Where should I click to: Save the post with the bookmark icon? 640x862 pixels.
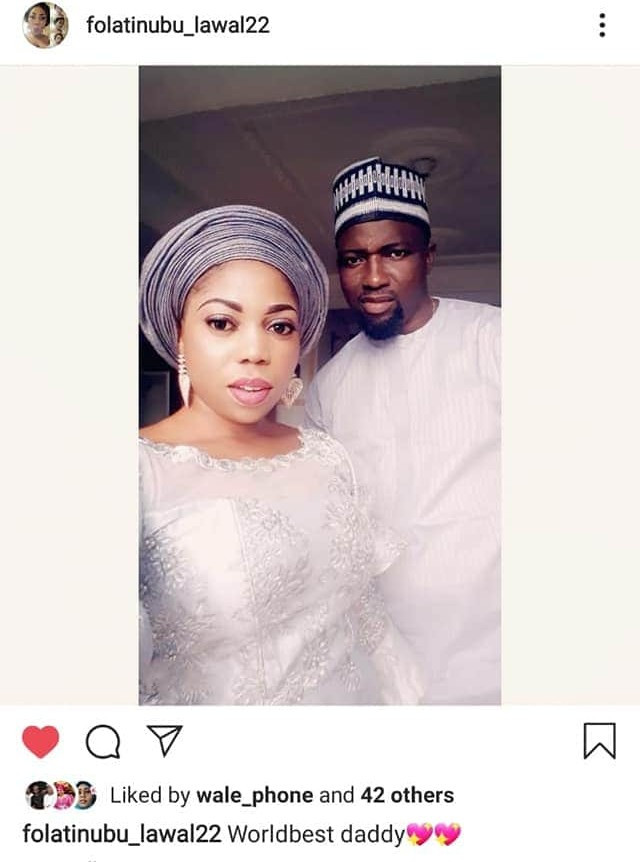[598, 741]
